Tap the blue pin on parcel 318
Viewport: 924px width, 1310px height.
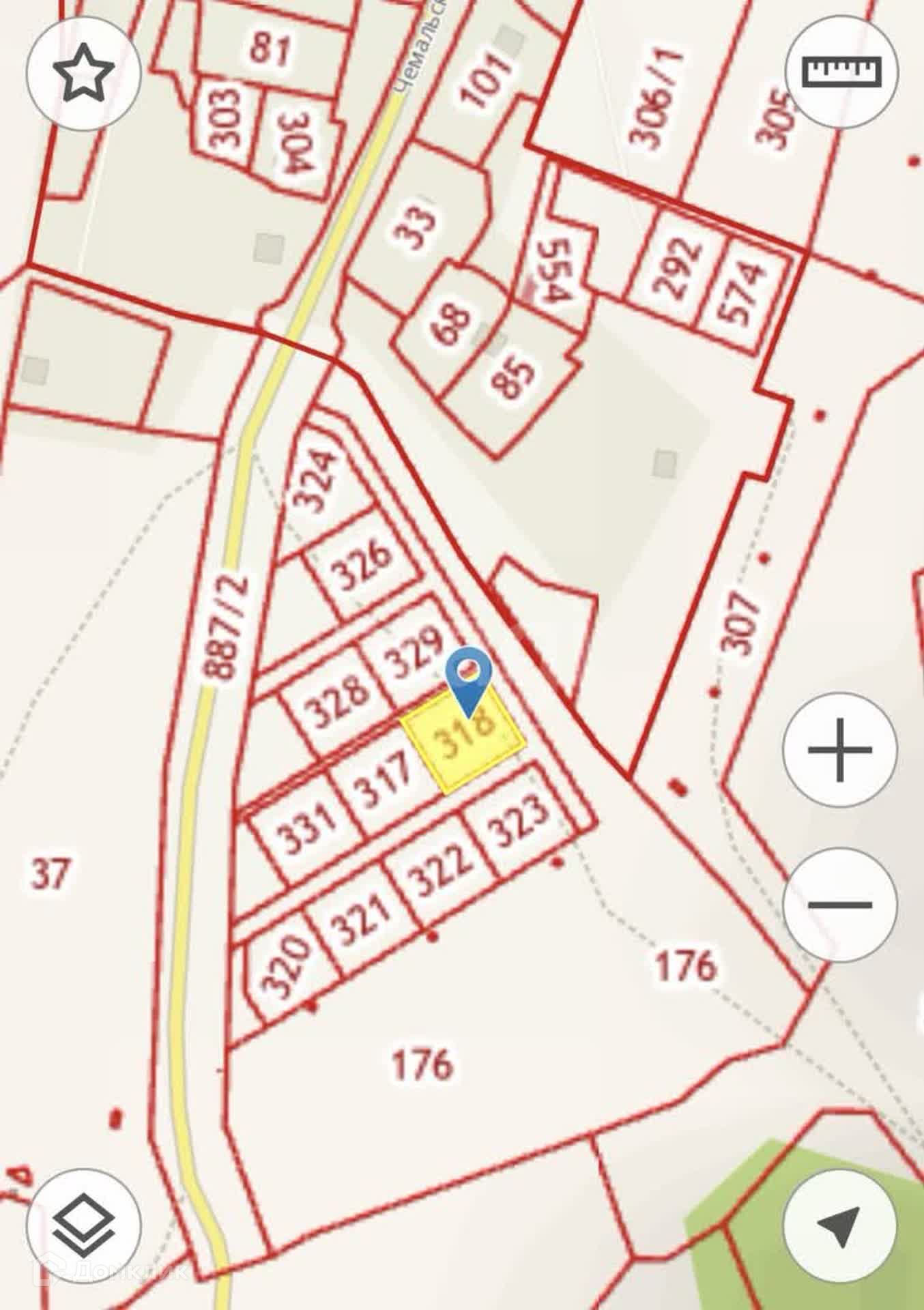[468, 676]
